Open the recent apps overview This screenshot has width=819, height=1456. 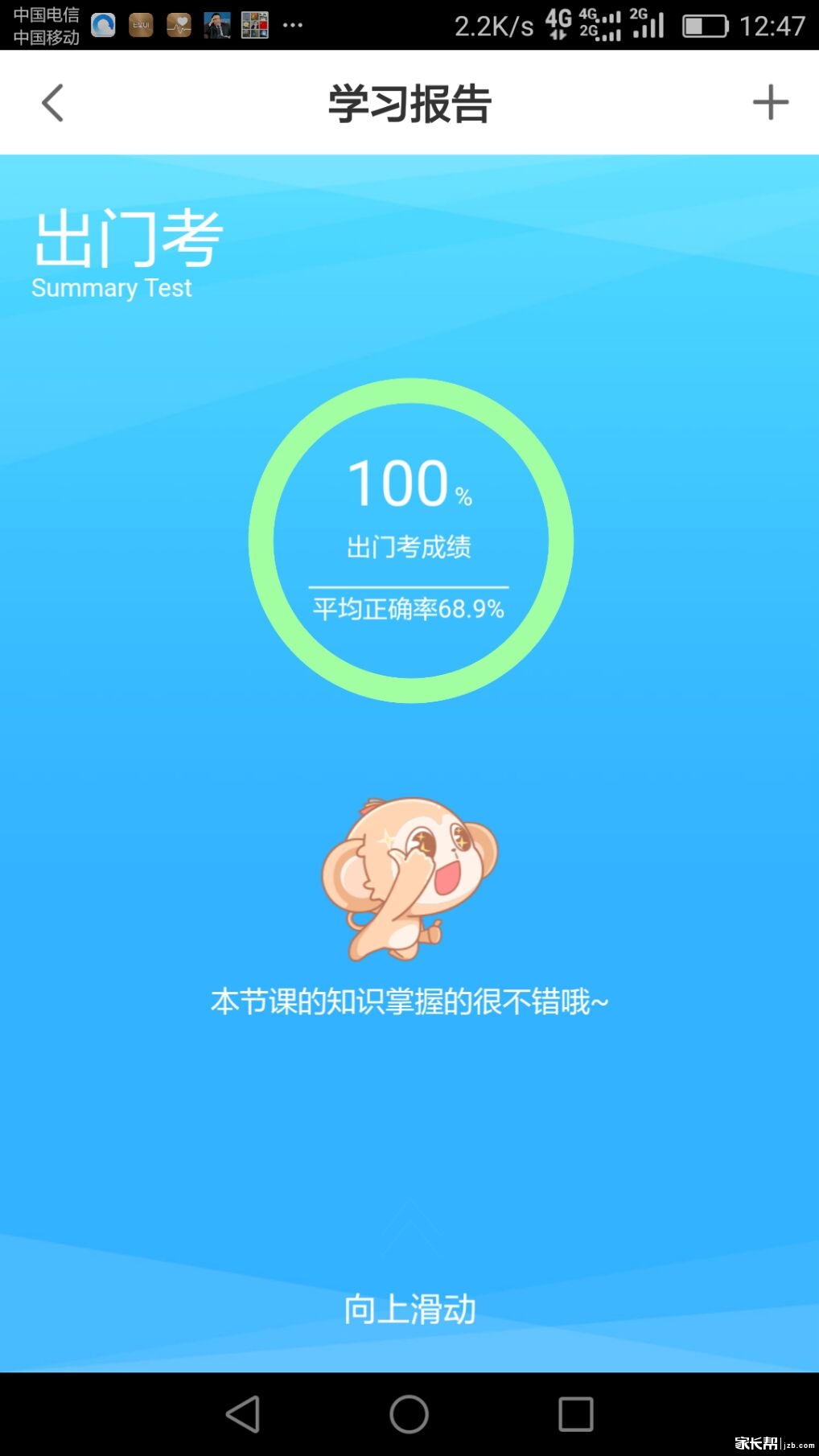tap(575, 1414)
